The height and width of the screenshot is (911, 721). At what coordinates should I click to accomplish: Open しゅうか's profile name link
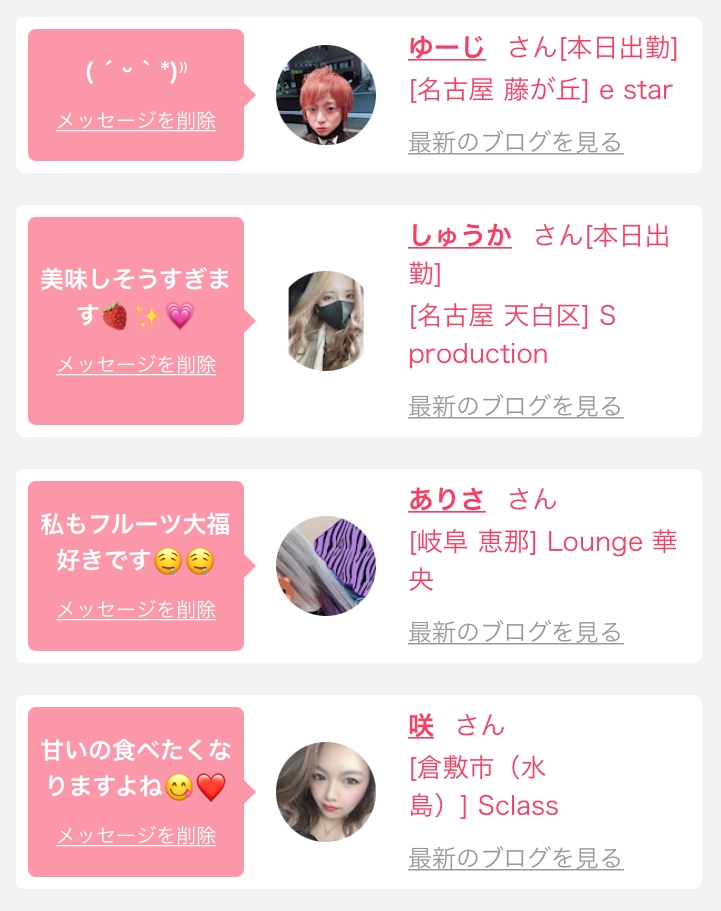click(x=460, y=236)
